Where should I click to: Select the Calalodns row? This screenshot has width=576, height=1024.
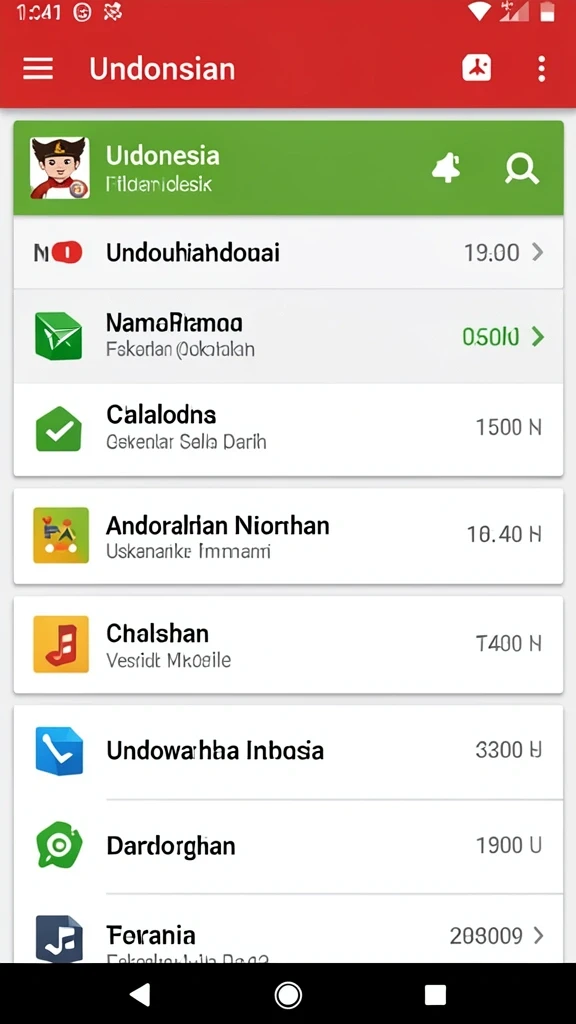(x=288, y=429)
